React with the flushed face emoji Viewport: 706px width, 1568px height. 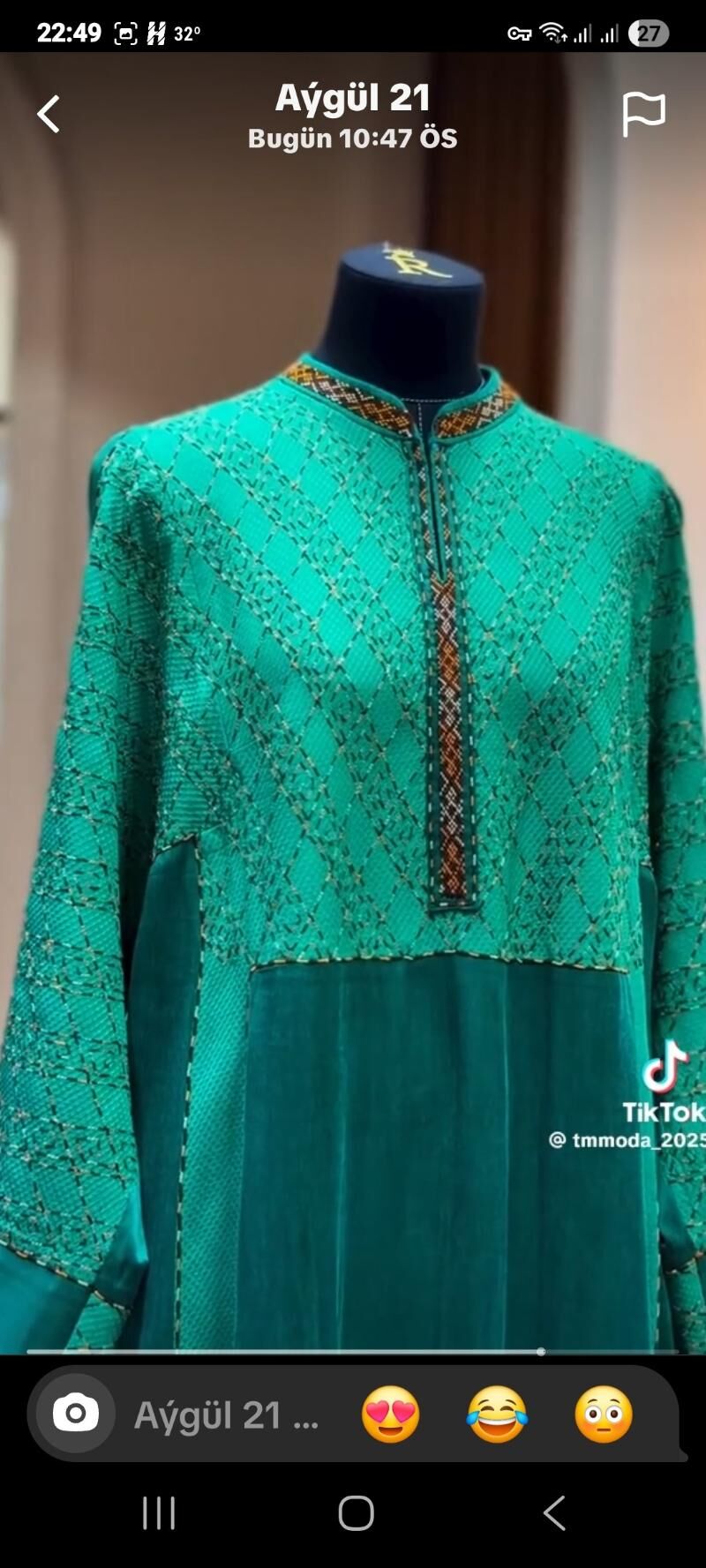pos(604,1414)
